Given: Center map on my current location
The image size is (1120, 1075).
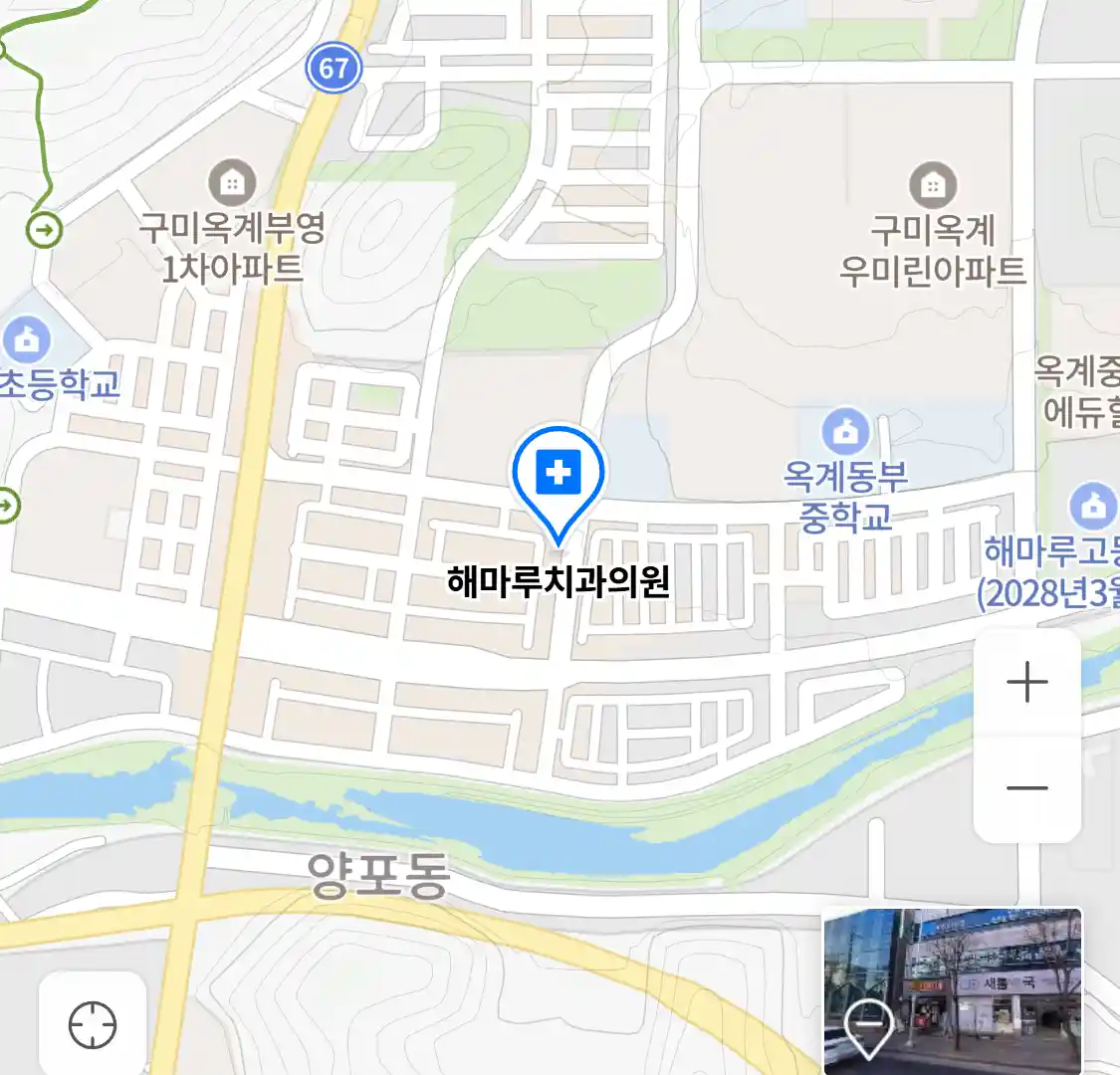Looking at the screenshot, I should [x=93, y=1024].
